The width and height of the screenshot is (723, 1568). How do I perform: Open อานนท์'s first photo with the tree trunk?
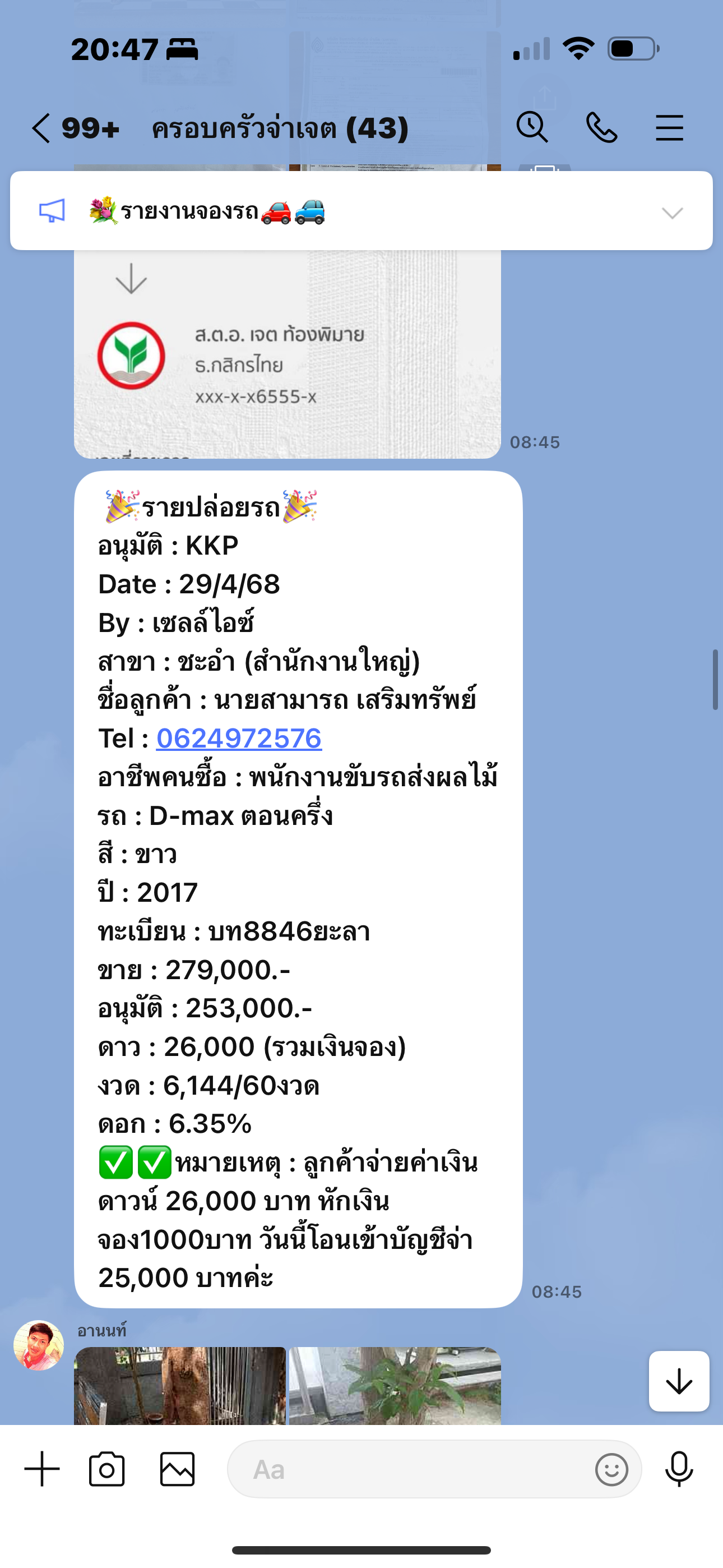point(179,1385)
